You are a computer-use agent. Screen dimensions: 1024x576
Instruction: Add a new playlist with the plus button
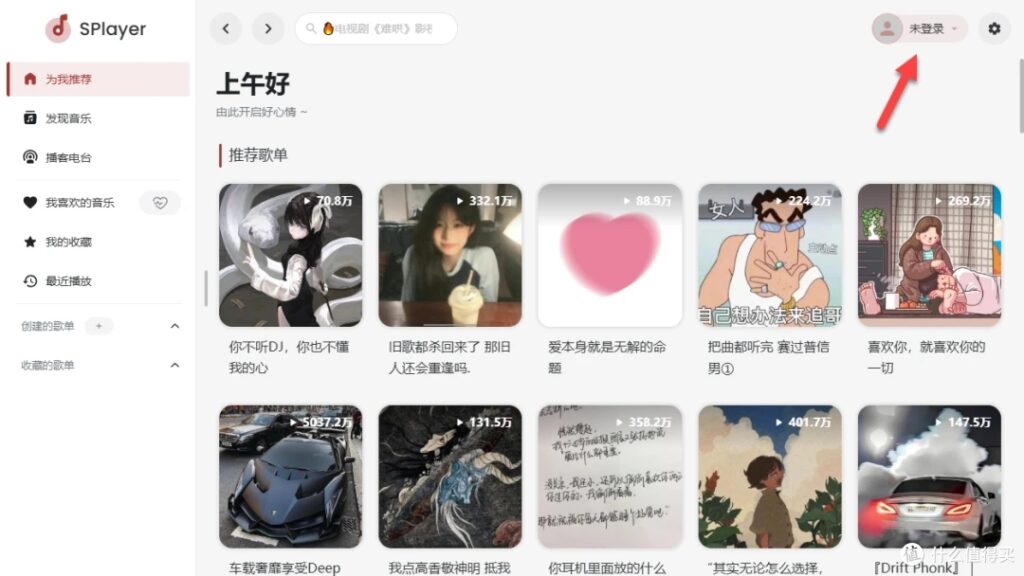click(99, 326)
